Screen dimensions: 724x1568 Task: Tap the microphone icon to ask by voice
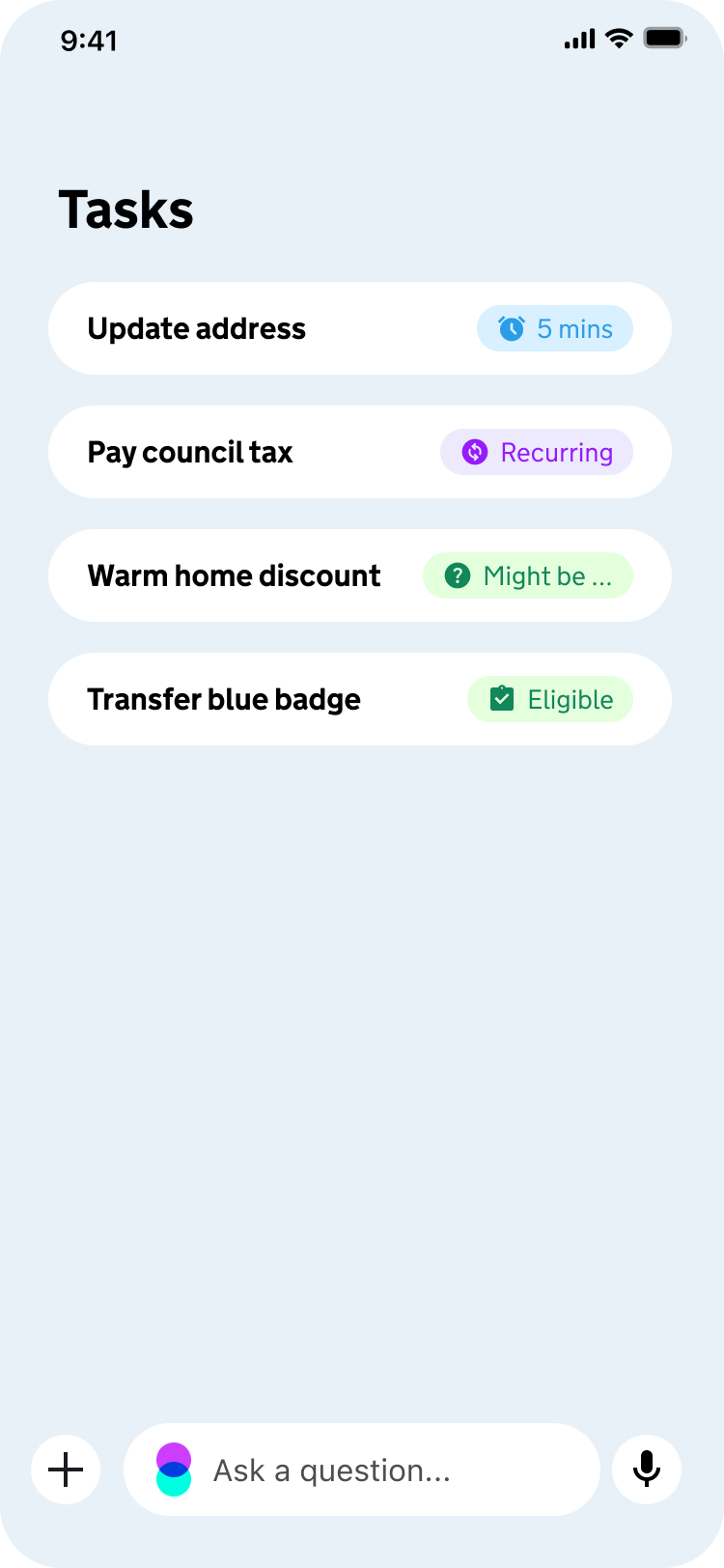[x=646, y=1470]
